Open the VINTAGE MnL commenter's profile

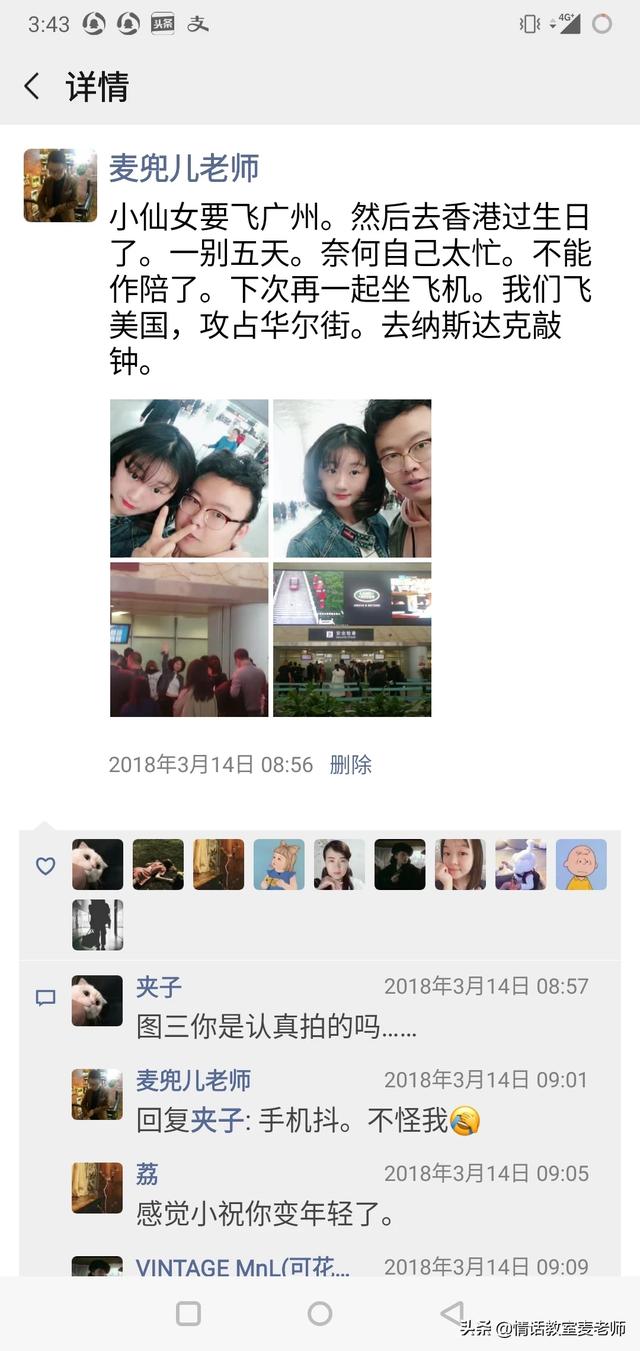click(243, 1267)
